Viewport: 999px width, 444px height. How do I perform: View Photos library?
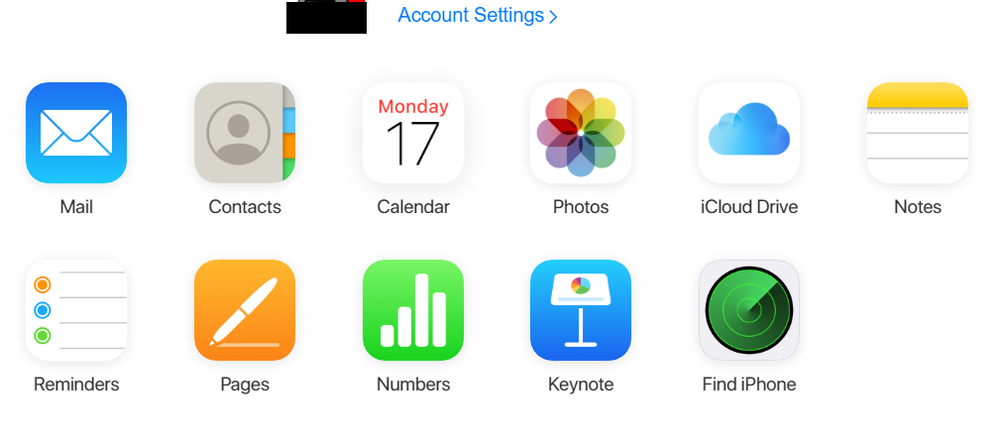tap(581, 133)
